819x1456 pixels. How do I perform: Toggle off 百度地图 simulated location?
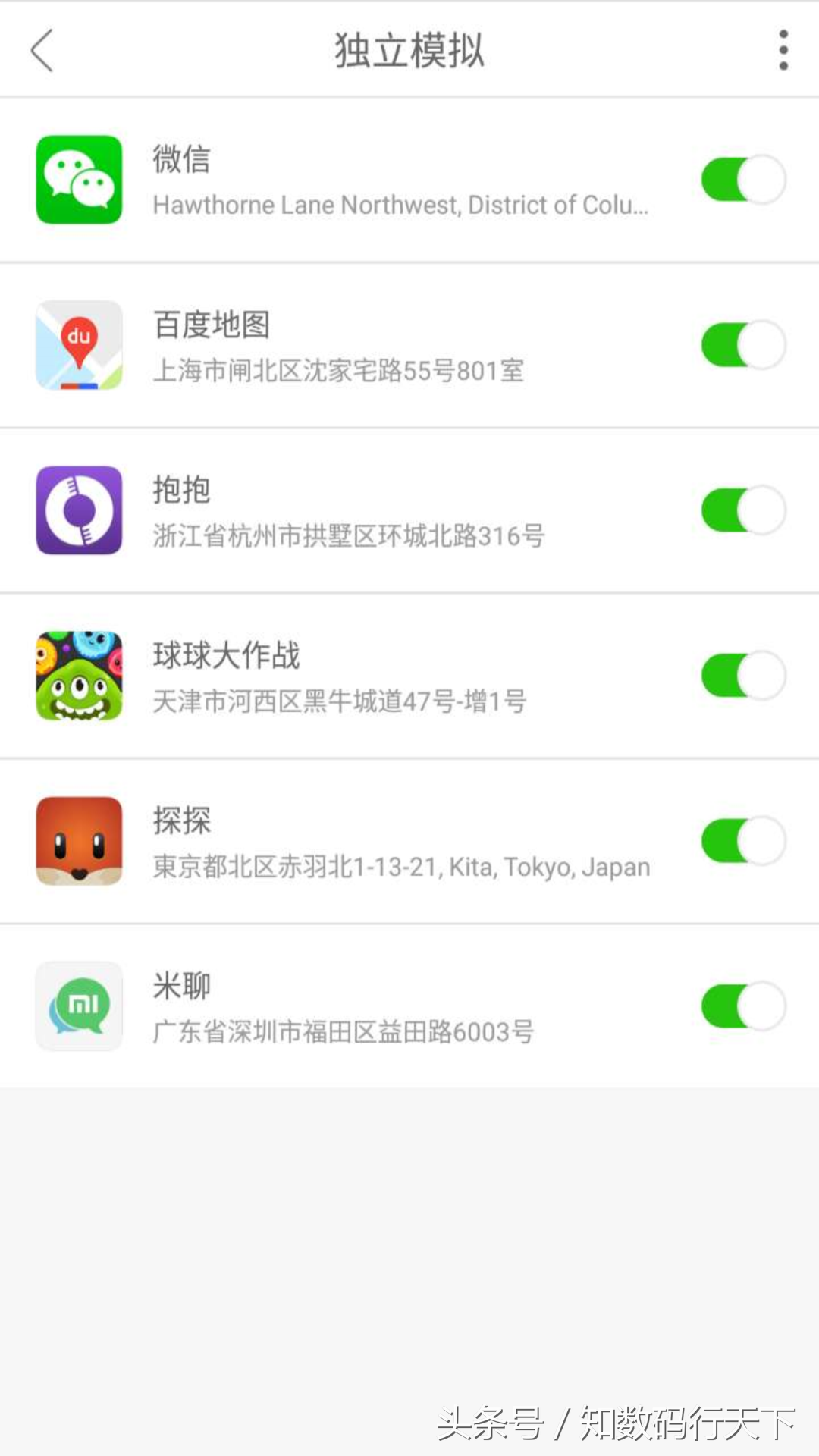point(742,345)
